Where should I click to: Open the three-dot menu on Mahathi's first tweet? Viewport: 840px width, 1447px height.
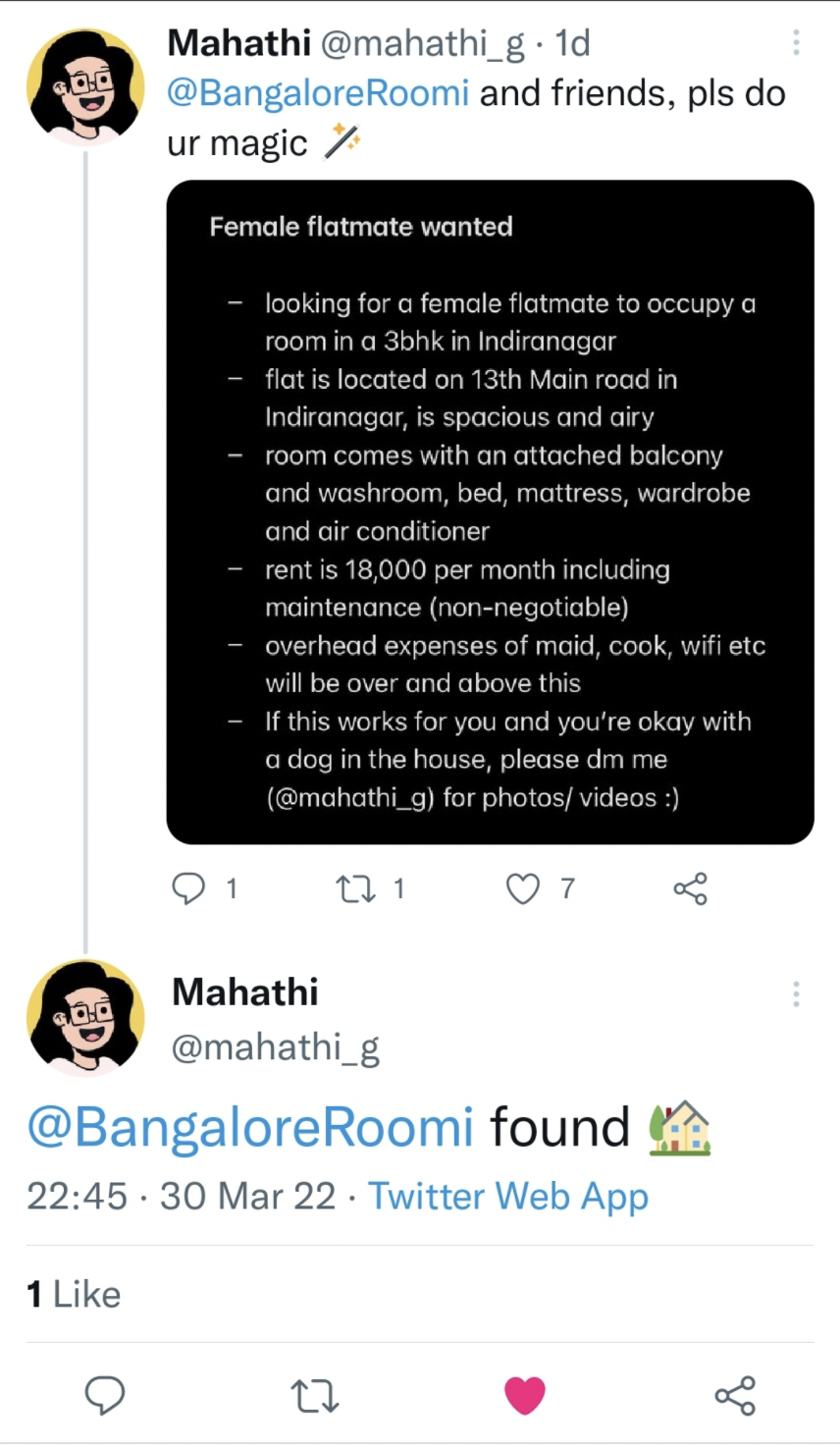(x=796, y=43)
